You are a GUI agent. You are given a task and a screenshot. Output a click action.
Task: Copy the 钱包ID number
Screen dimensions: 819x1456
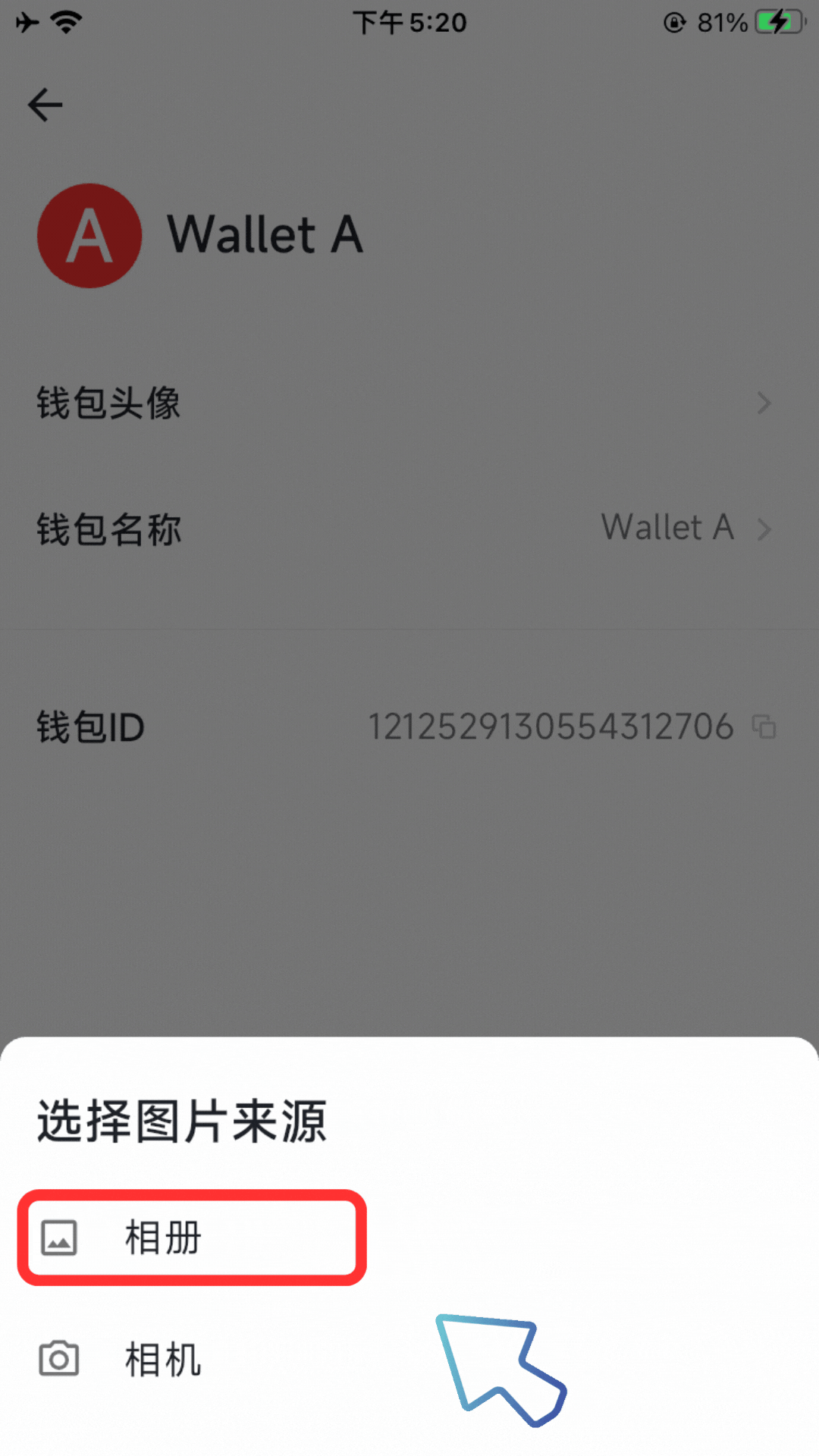[x=764, y=726]
